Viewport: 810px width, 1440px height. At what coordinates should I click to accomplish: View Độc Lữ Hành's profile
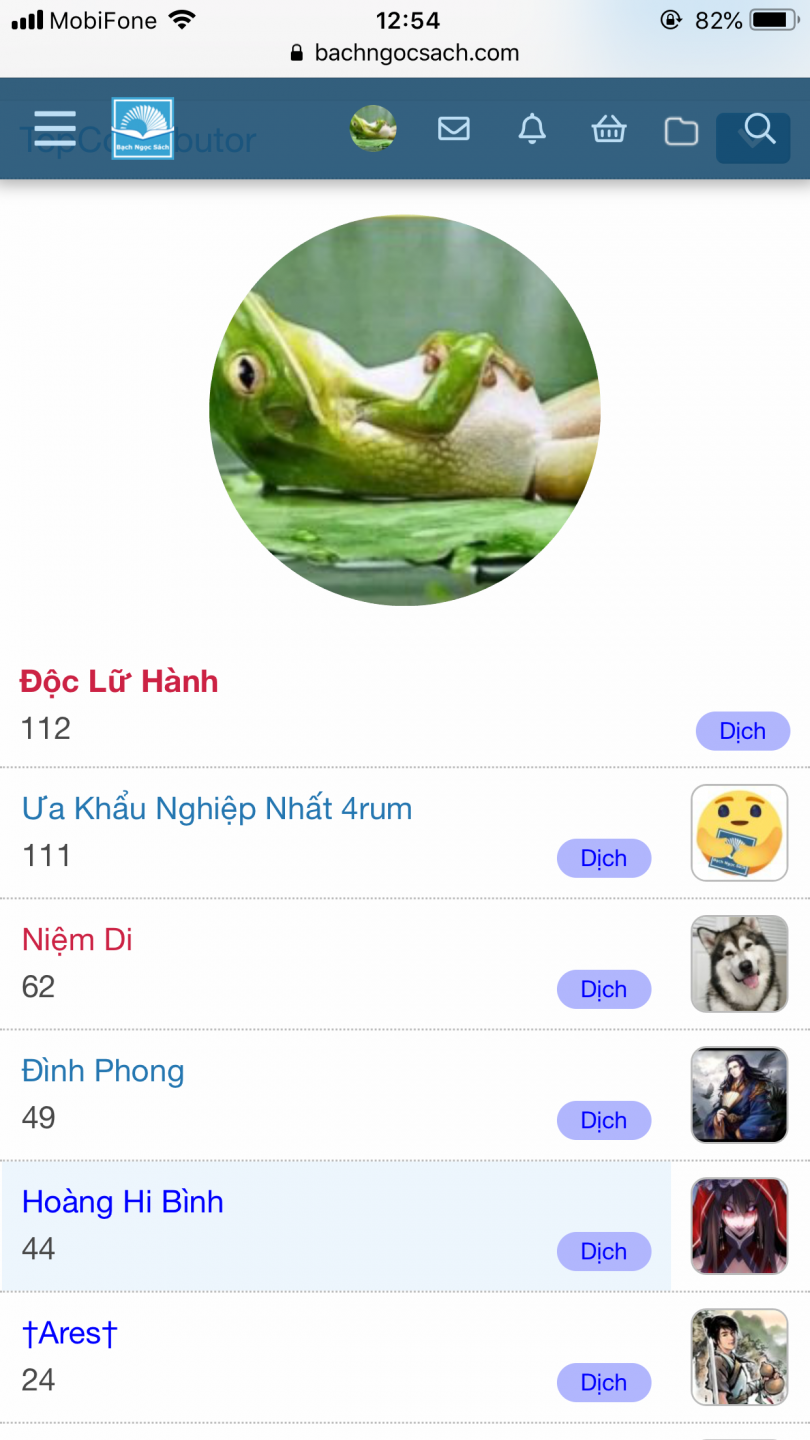pyautogui.click(x=119, y=682)
